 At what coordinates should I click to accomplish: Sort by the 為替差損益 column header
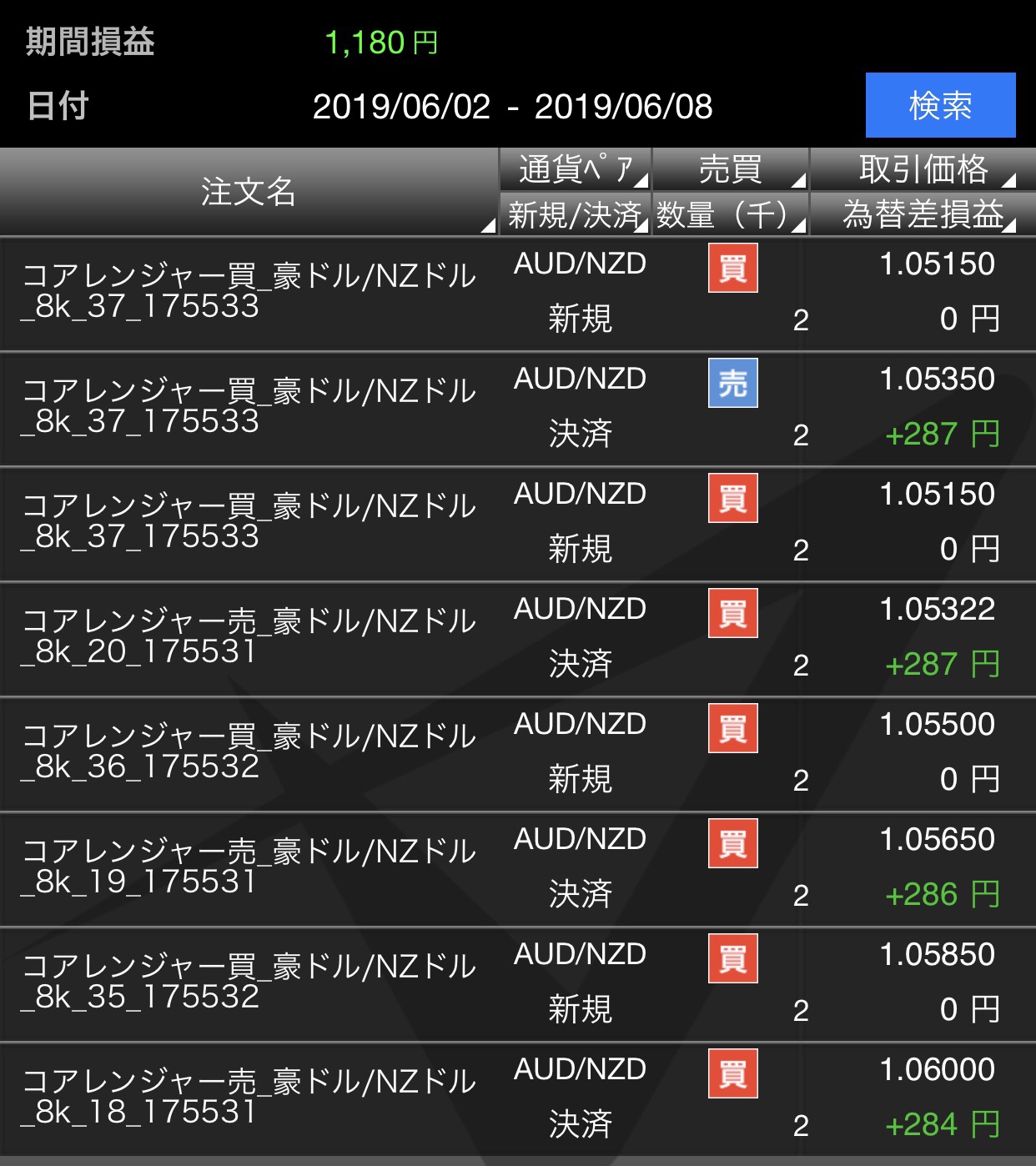(923, 214)
